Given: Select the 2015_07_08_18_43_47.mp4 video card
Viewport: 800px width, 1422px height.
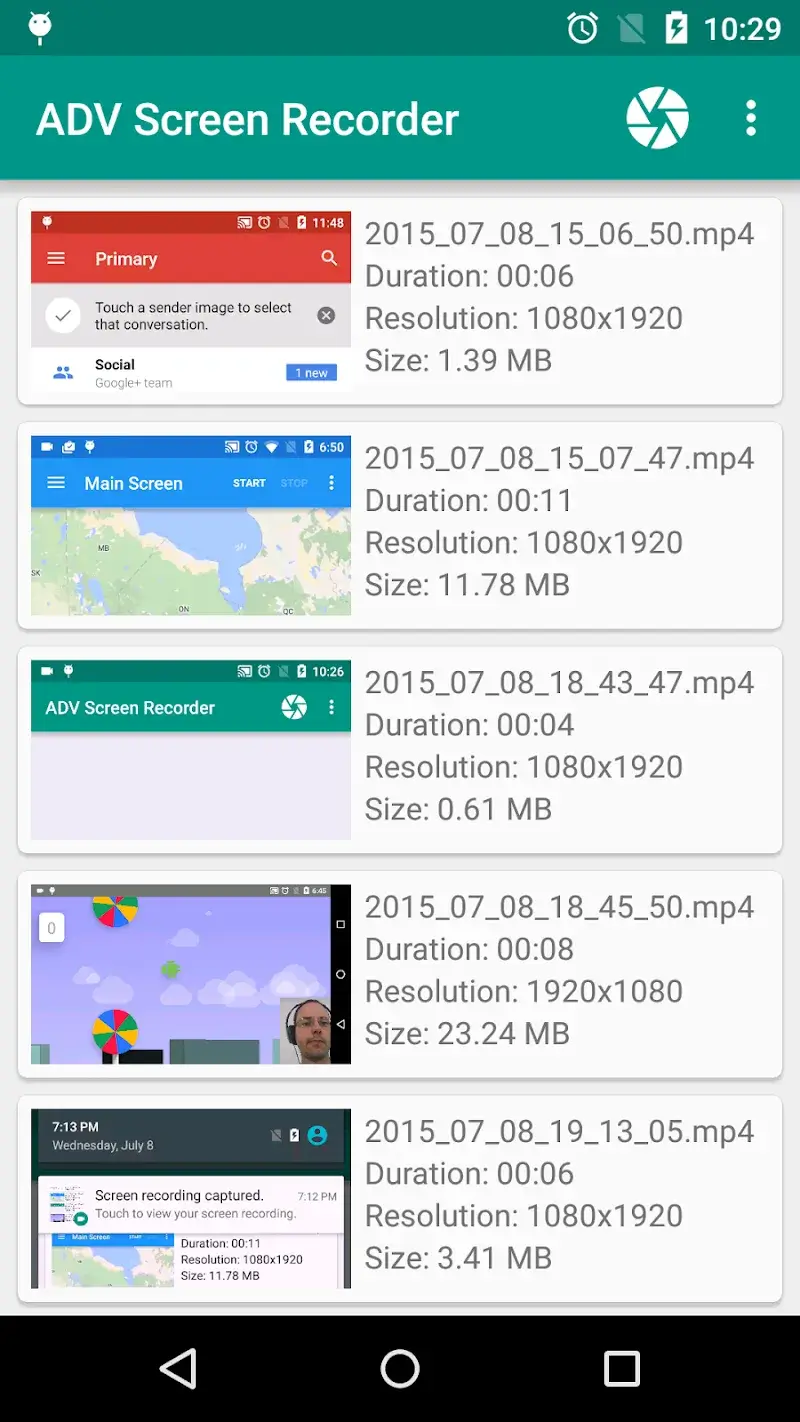Looking at the screenshot, I should point(400,749).
